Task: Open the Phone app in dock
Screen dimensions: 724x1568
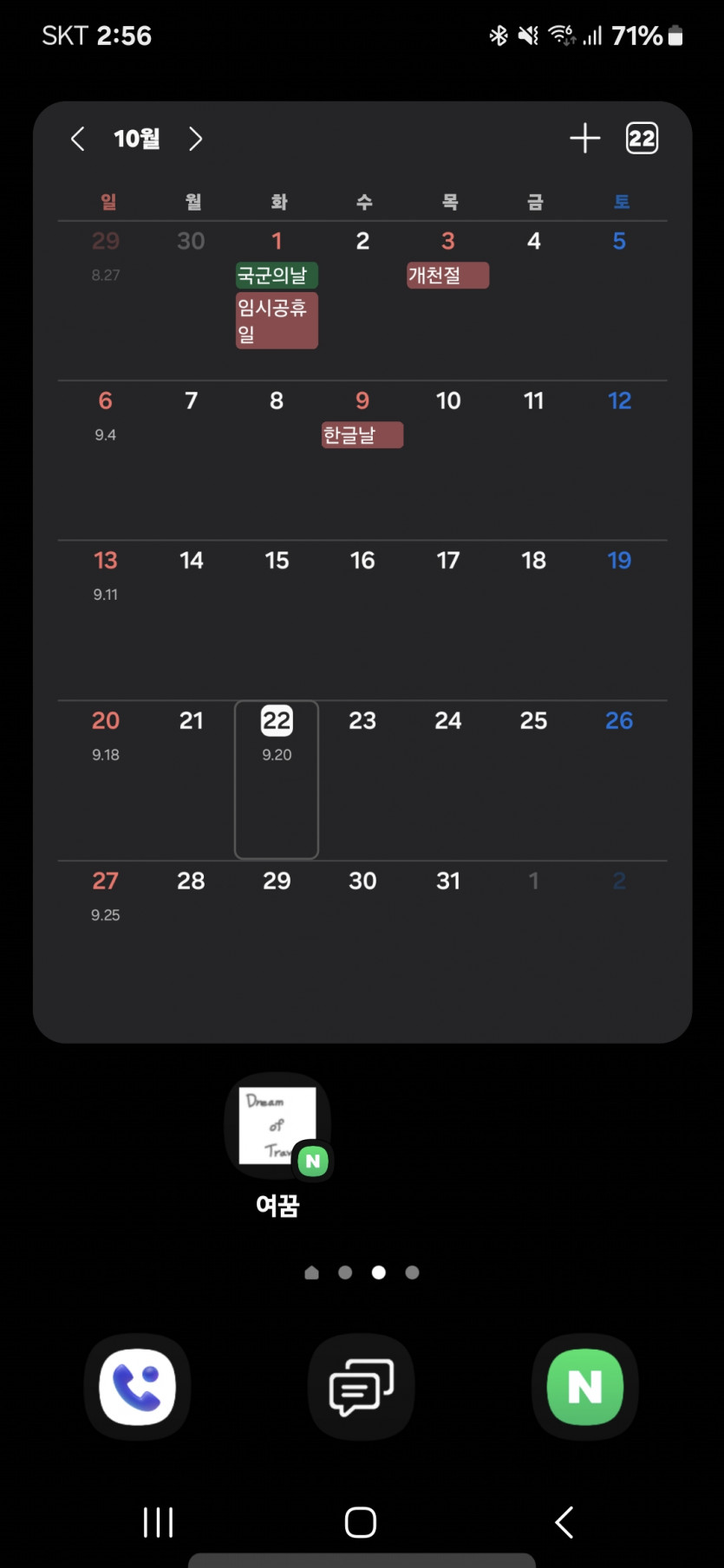Action: [x=138, y=1386]
